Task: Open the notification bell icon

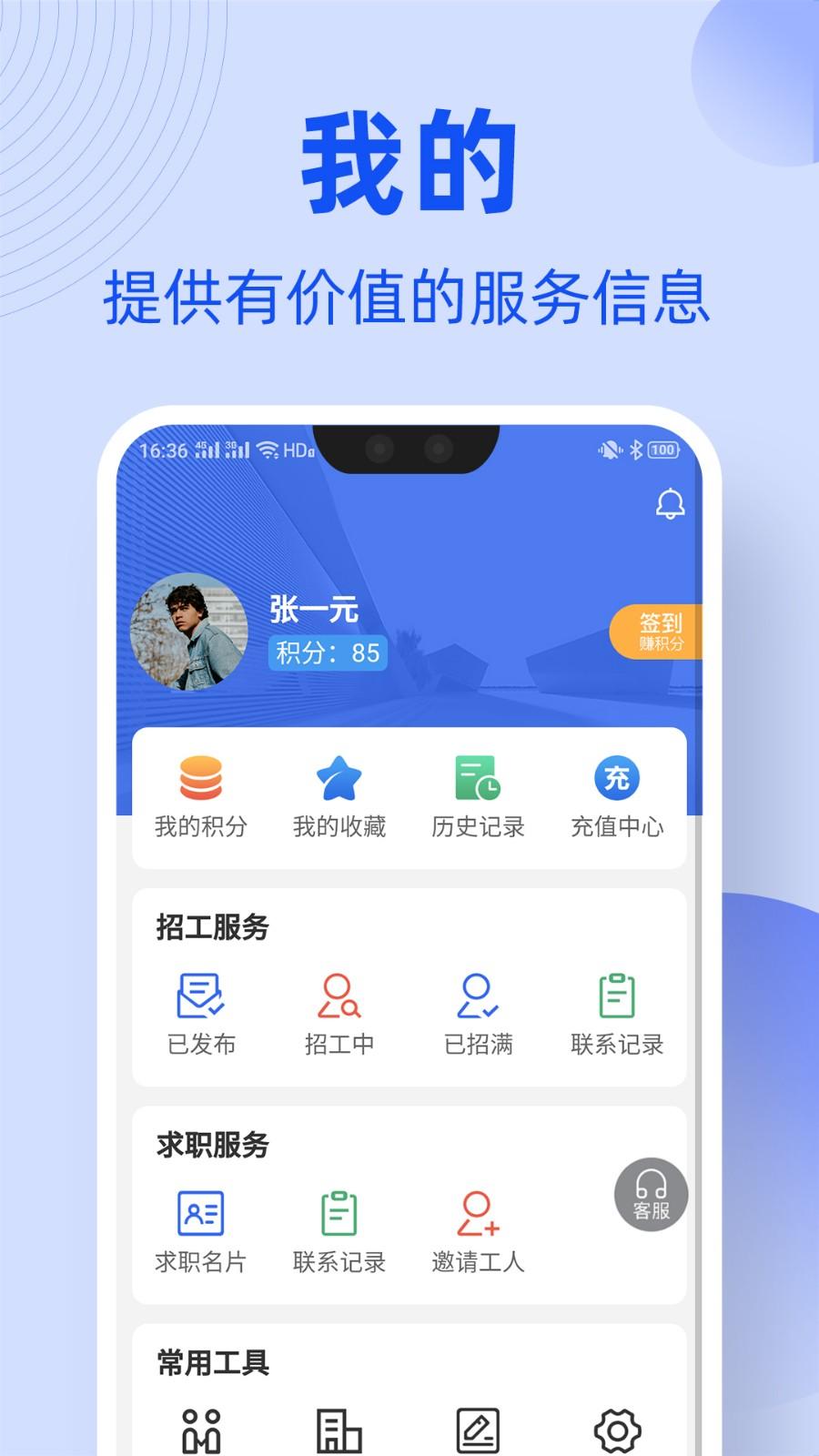Action: coord(670,503)
